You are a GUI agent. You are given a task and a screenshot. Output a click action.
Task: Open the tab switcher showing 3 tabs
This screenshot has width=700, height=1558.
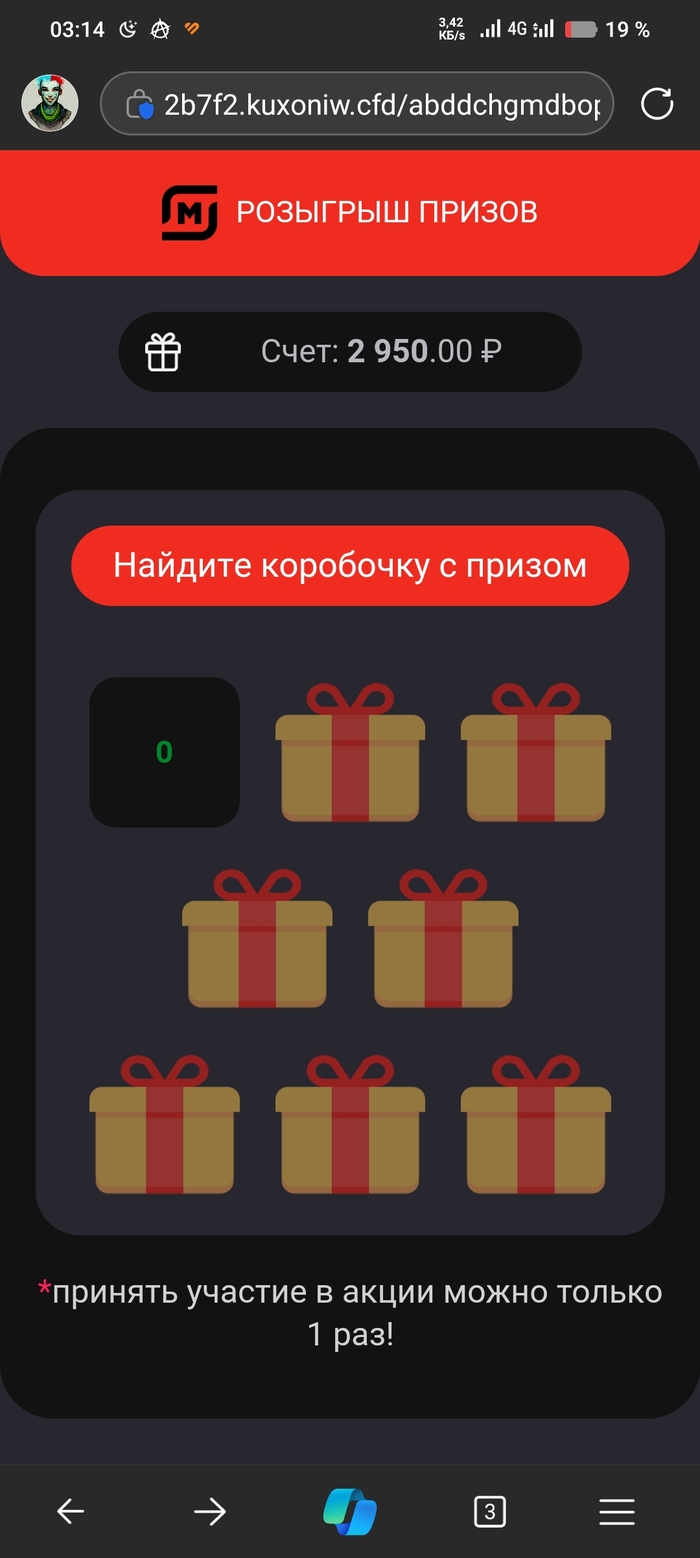(x=489, y=1511)
